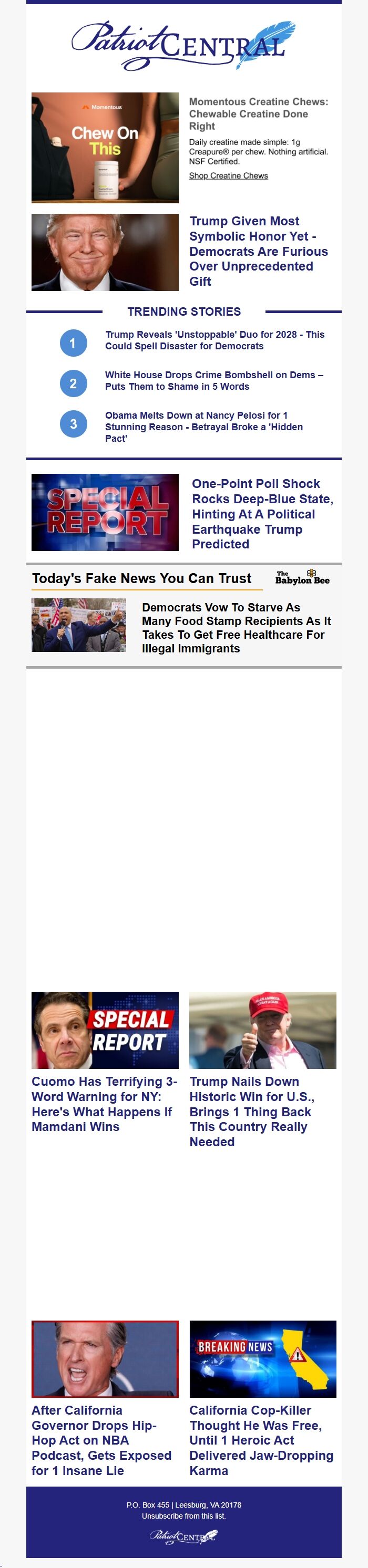
Task: Read Trump Nails Down Historic Win article
Action: coord(252,1111)
